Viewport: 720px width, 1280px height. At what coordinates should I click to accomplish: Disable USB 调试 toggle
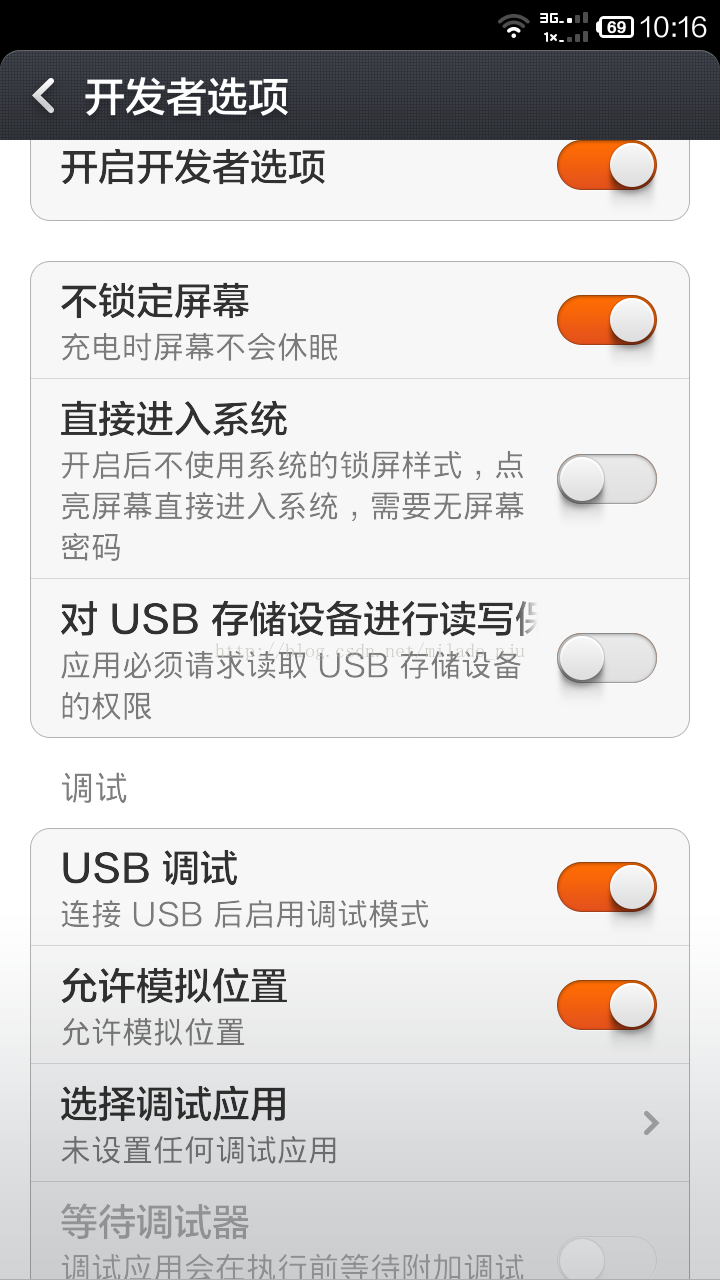(x=606, y=887)
